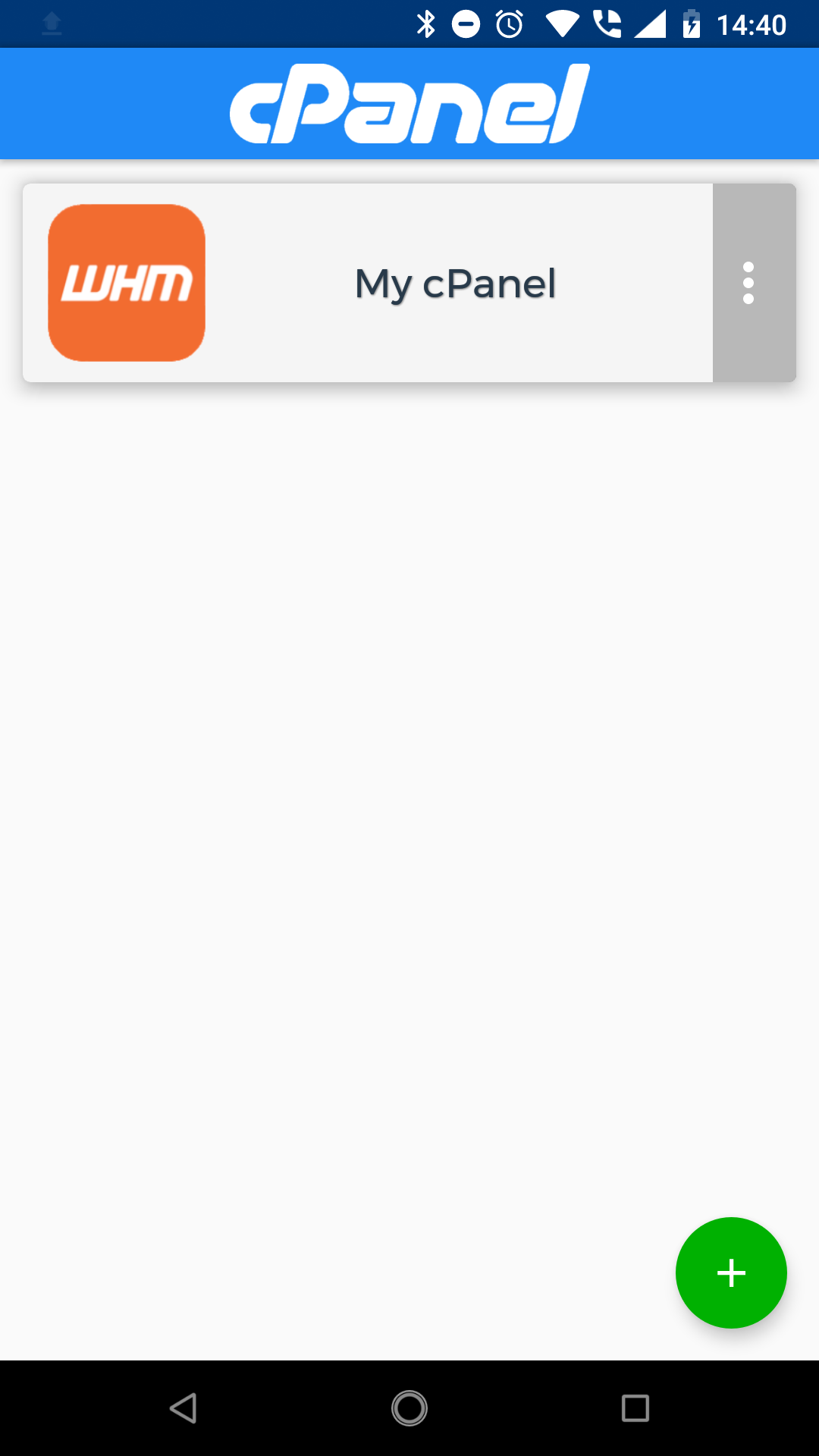The width and height of the screenshot is (819, 1456).
Task: Go back using system navigation
Action: pos(184,1408)
